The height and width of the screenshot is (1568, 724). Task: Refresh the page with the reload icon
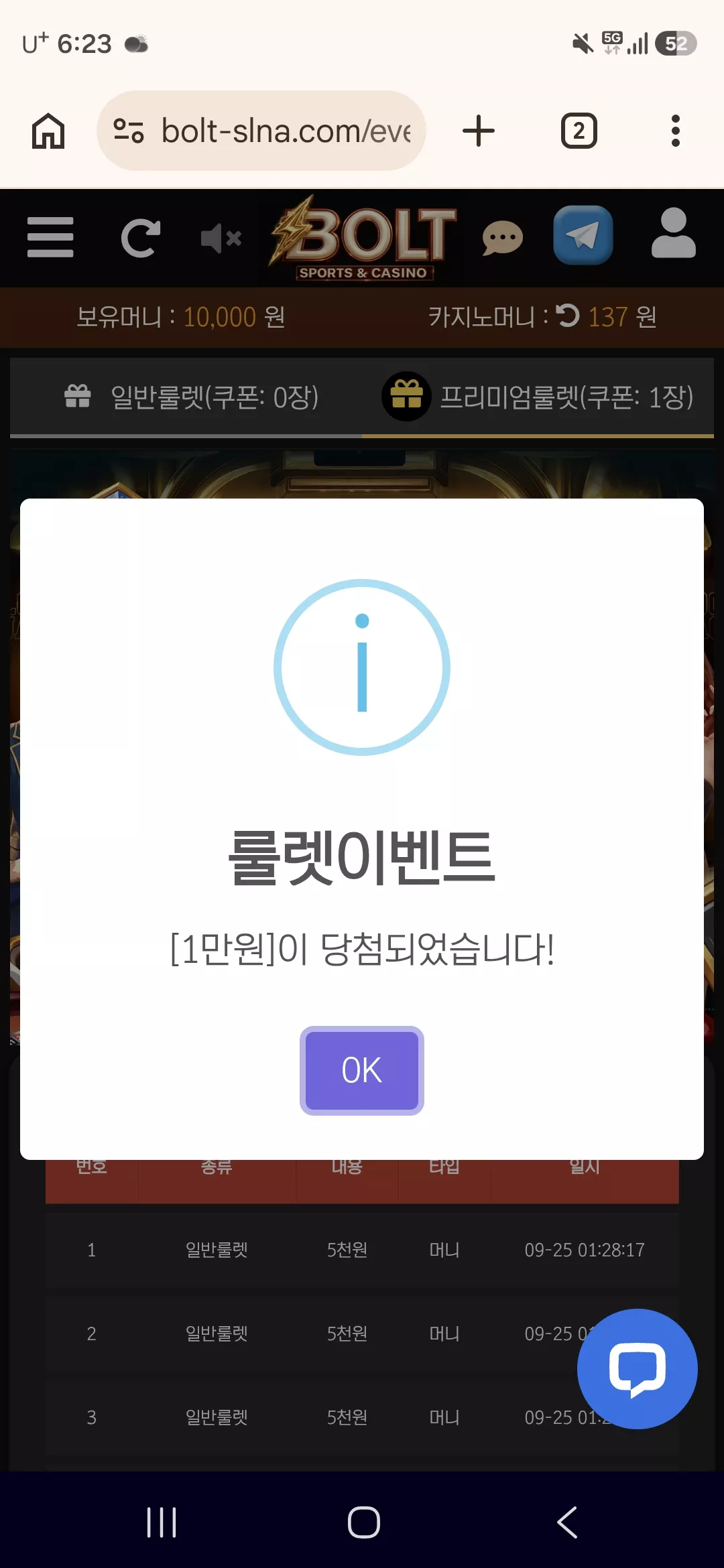pyautogui.click(x=140, y=238)
